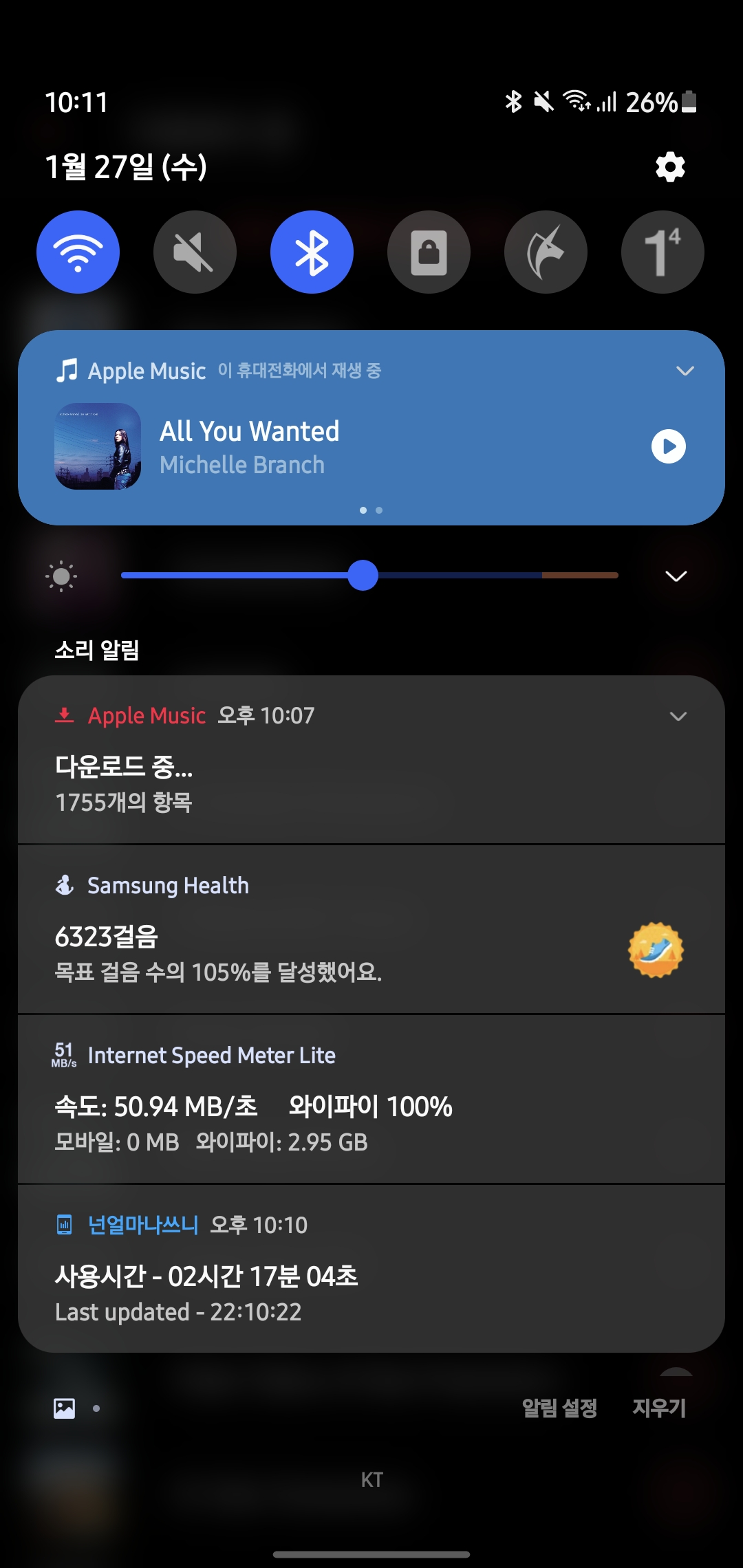The height and width of the screenshot is (1568, 743).
Task: Tap the Samsung Health step tracker icon
Action: point(66,885)
